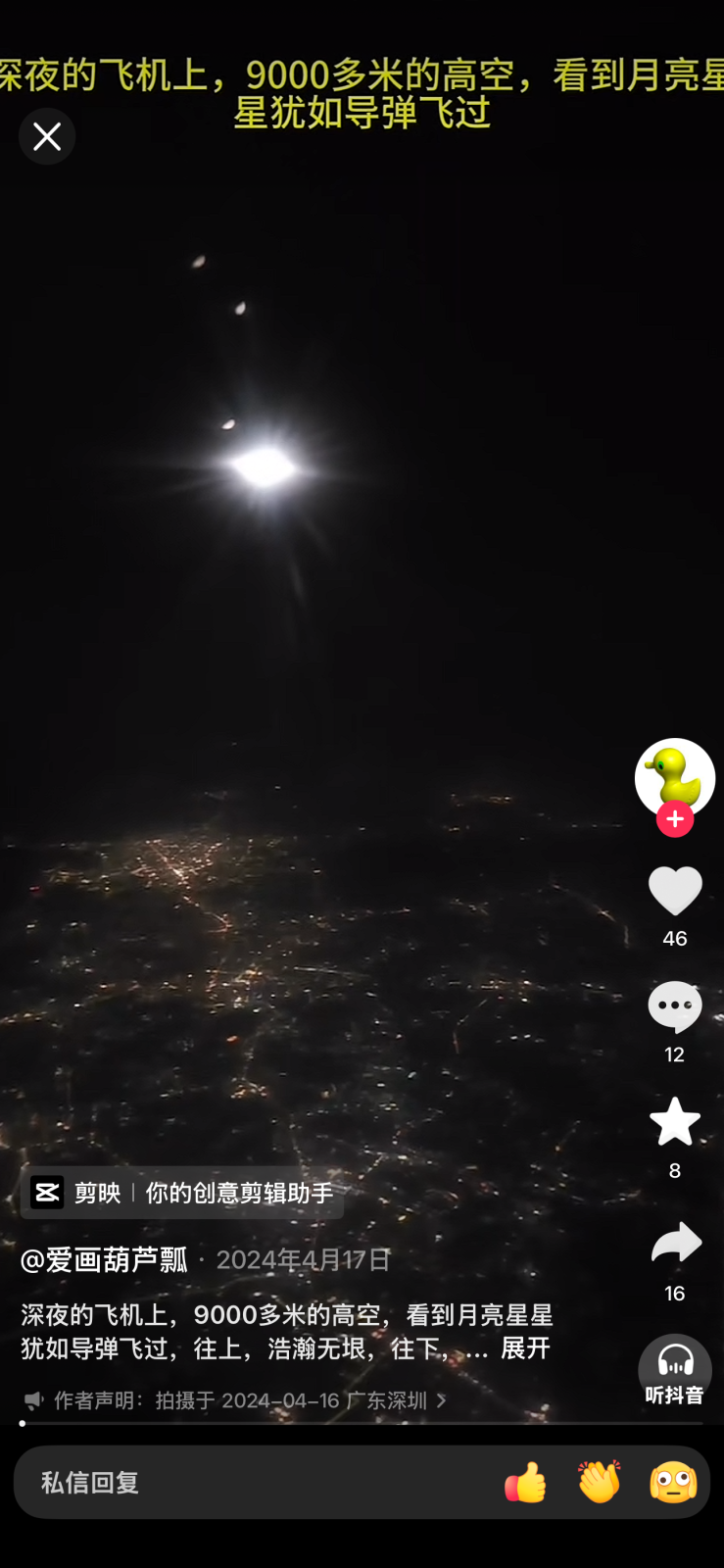Tap the 私信回复 message input field
Viewport: 724px width, 1568px height.
coord(245,1483)
